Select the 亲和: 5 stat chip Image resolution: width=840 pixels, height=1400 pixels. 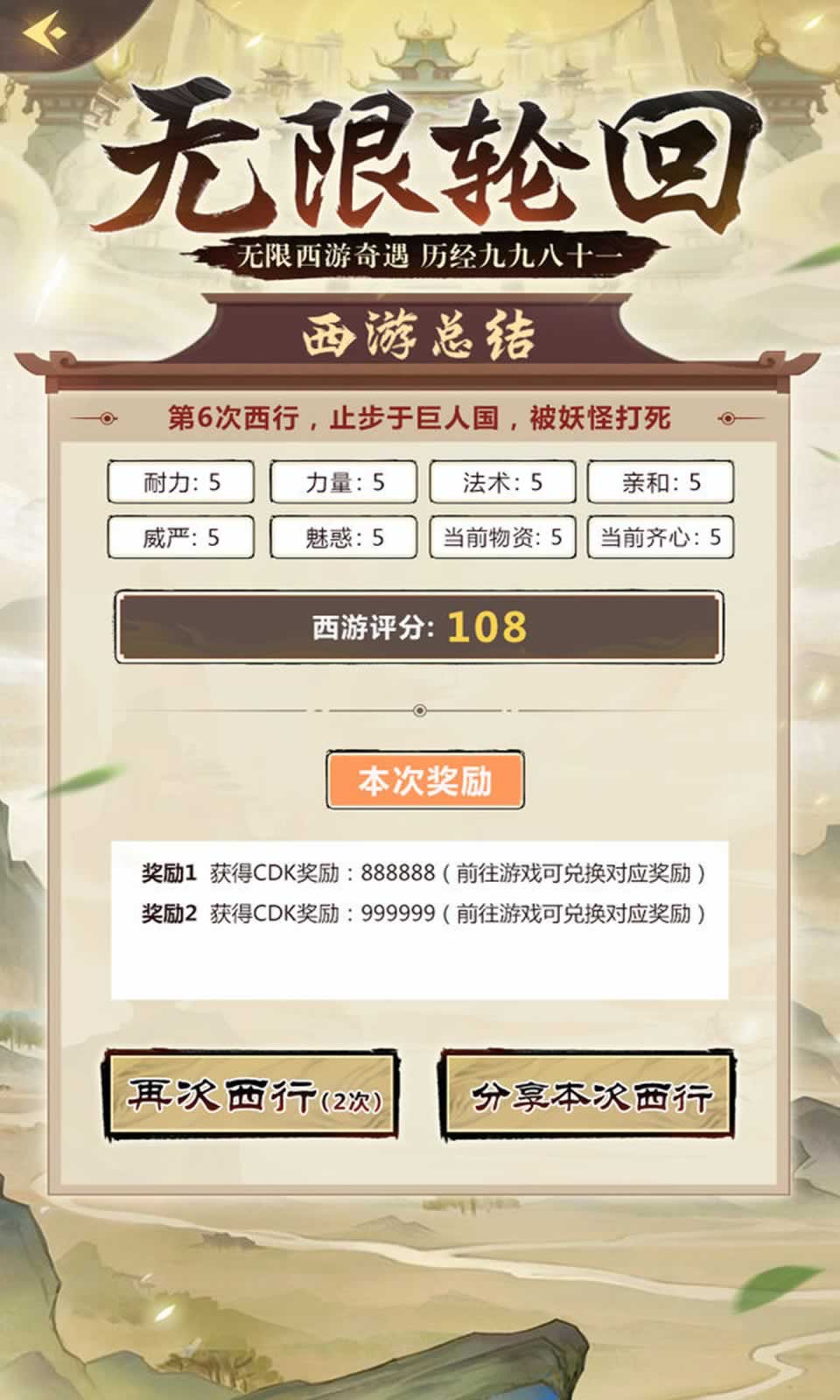coord(662,482)
